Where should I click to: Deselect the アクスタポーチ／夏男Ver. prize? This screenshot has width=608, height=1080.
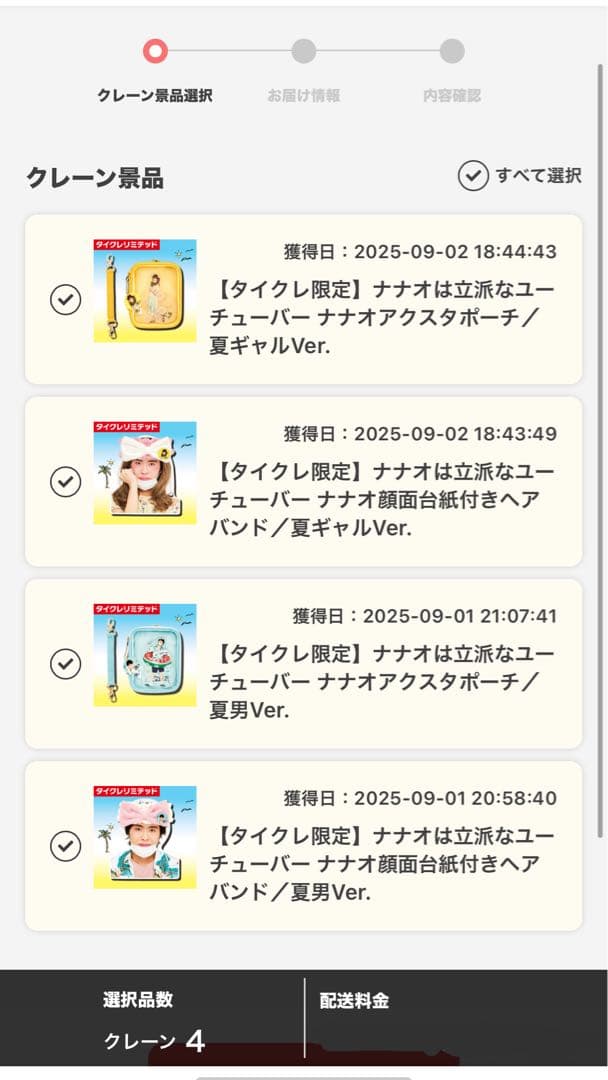point(66,664)
